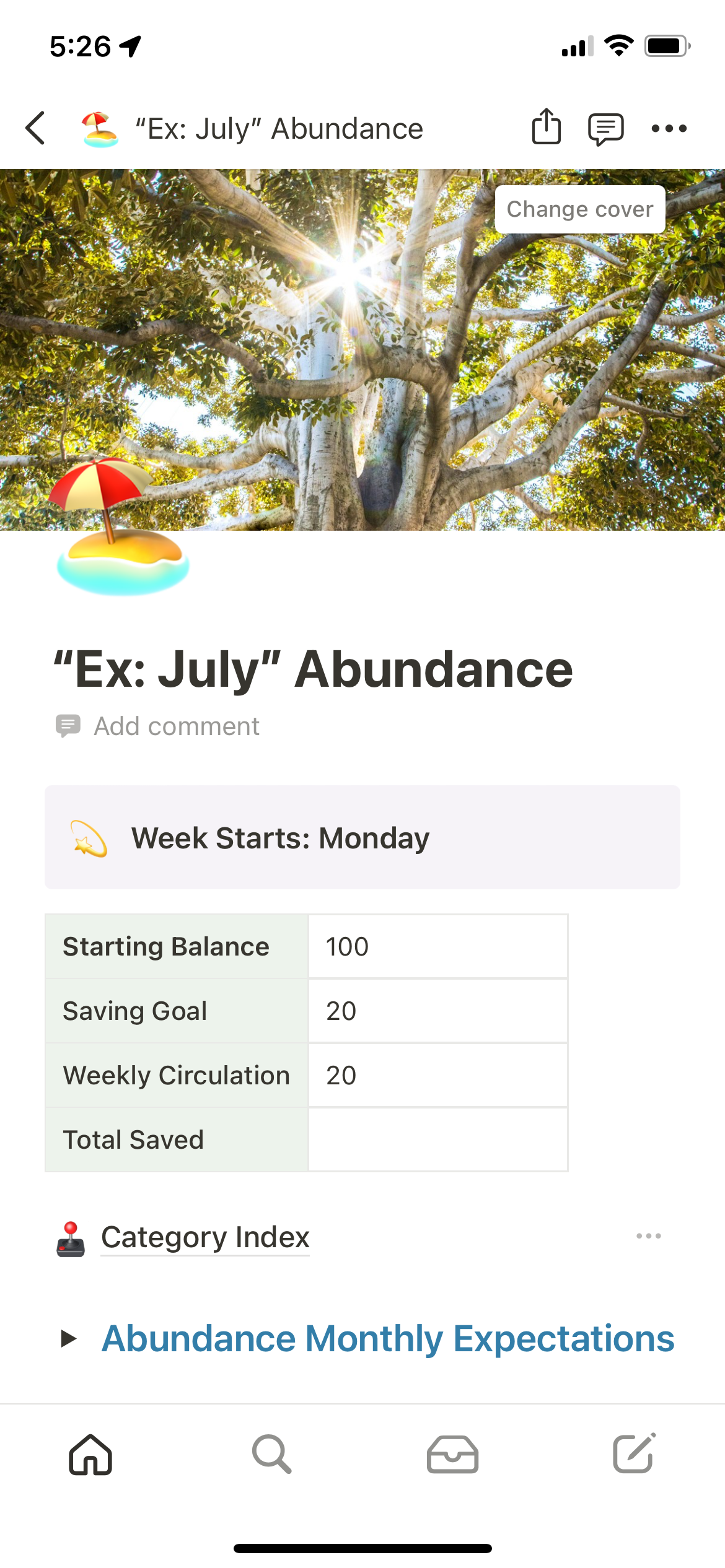This screenshot has height=1568, width=725.
Task: Edit the Saving Goal value cell
Action: pyautogui.click(x=437, y=1011)
